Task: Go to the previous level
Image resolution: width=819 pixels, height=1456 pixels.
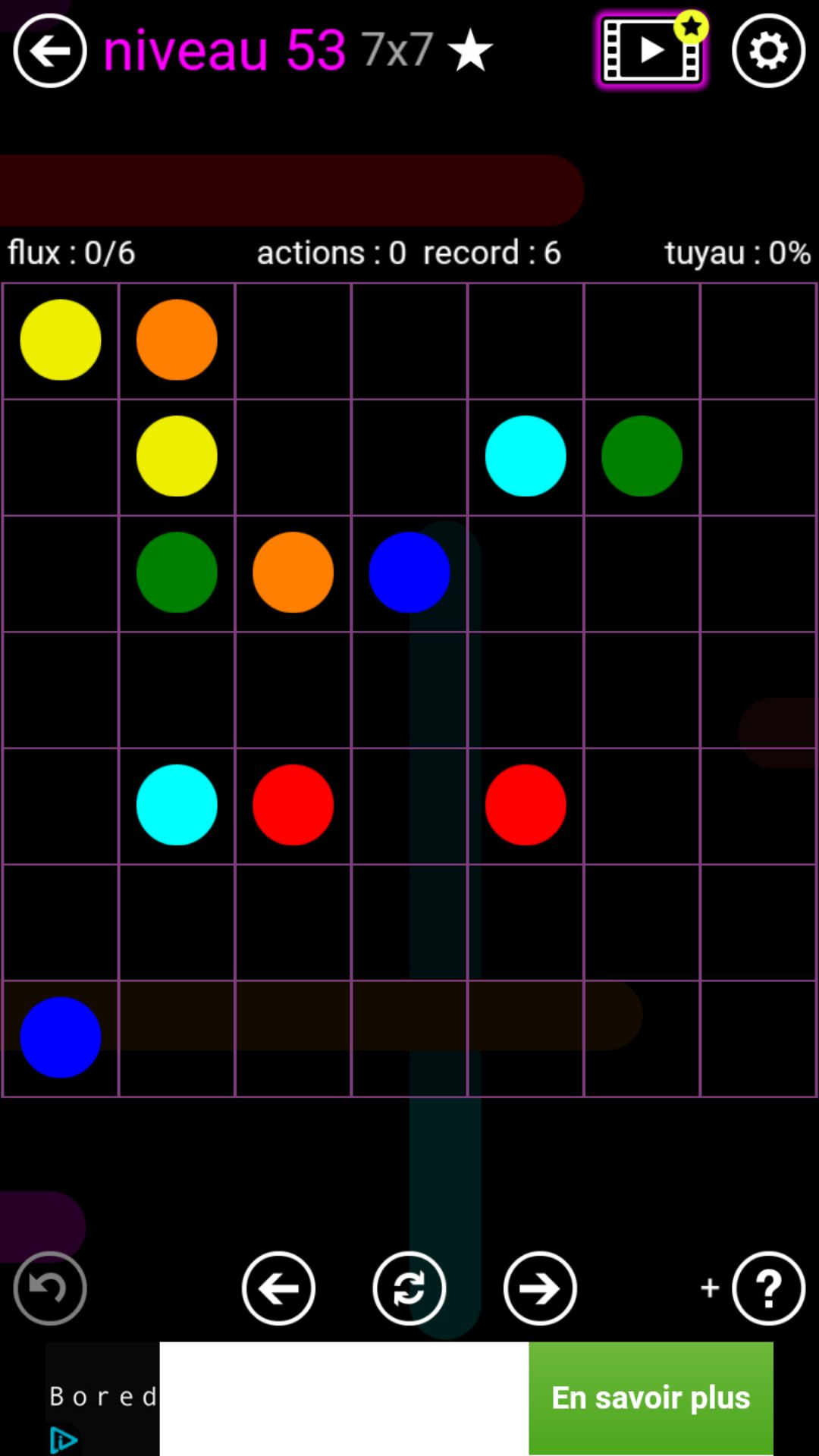Action: 278,1288
